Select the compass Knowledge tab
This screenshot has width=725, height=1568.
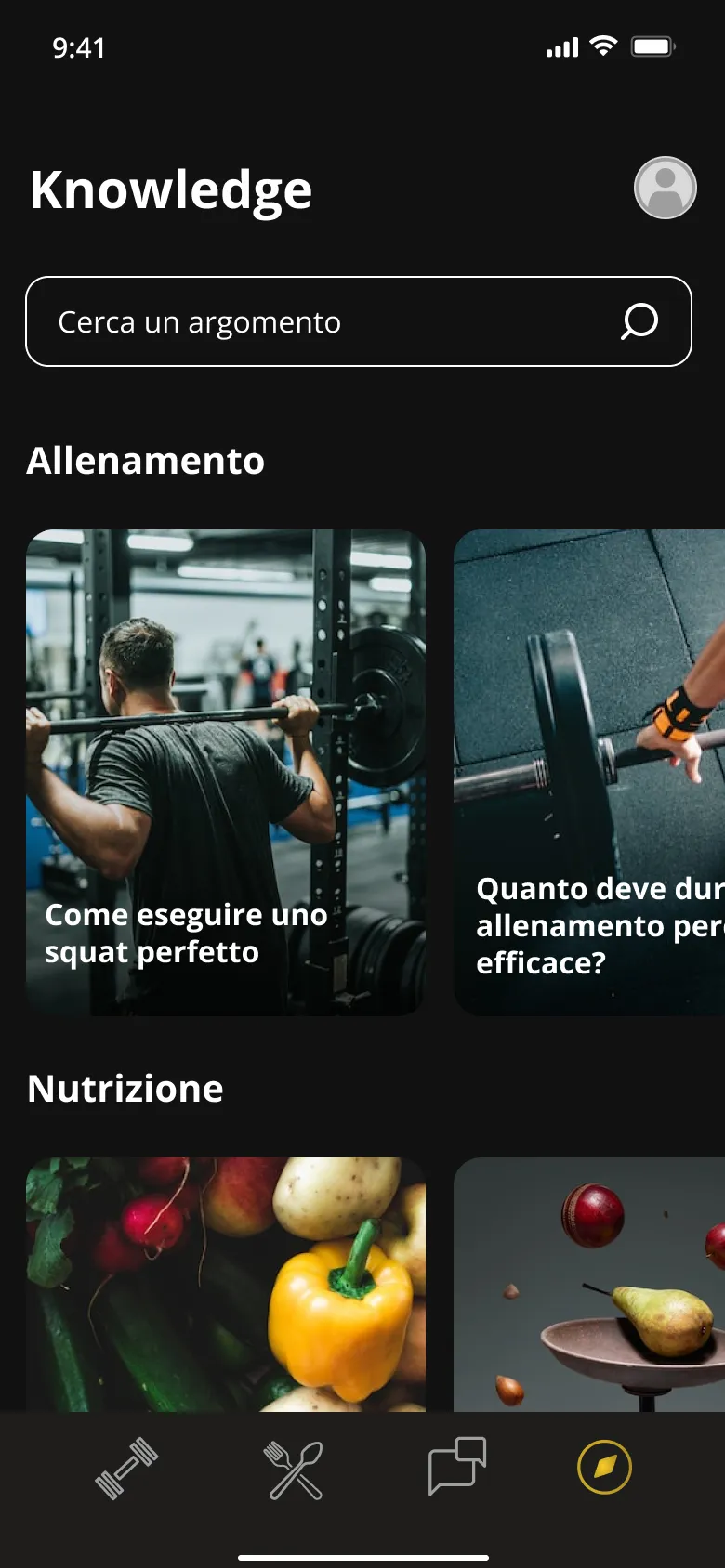[604, 1468]
